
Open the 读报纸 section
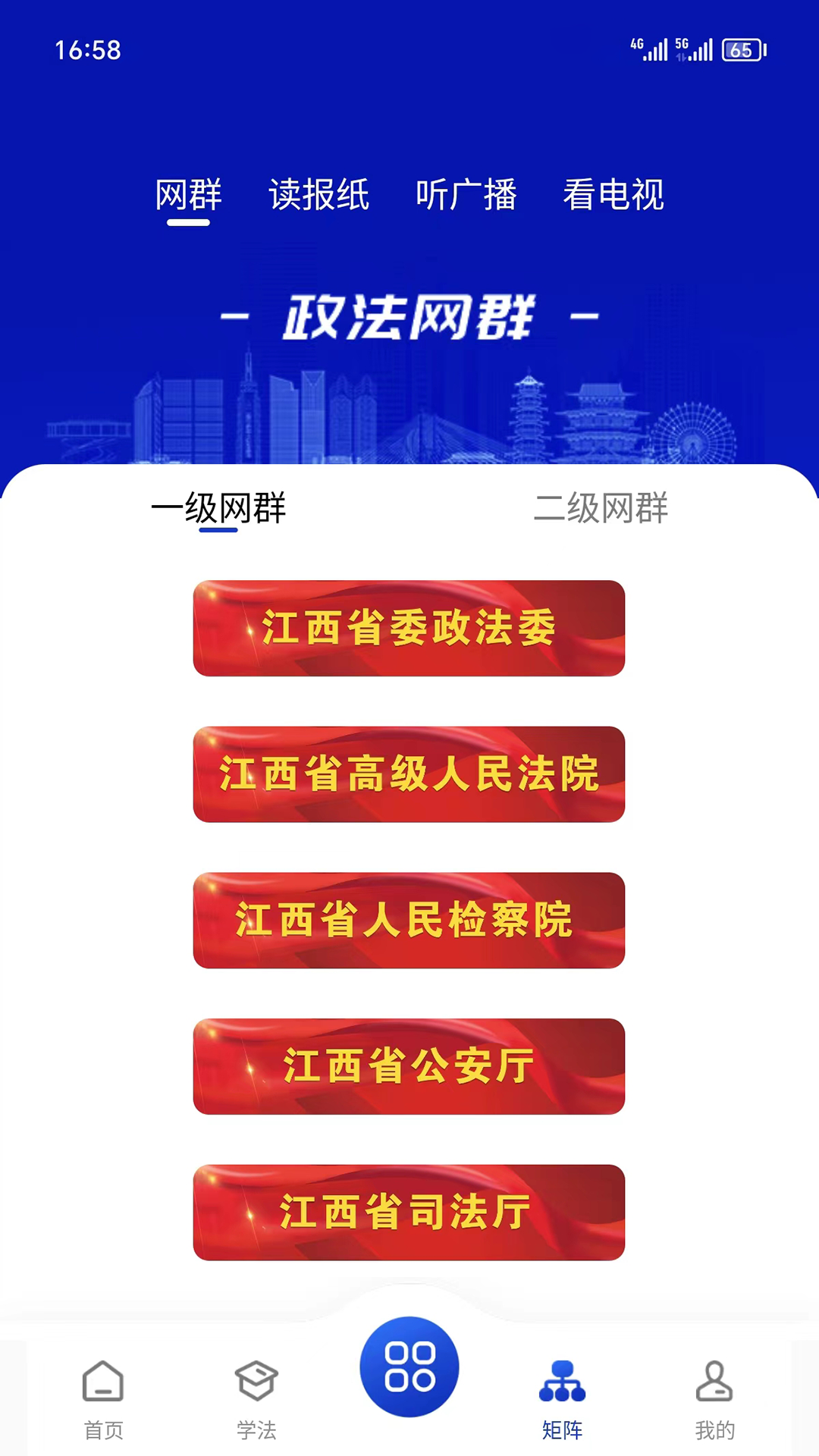pos(318,196)
